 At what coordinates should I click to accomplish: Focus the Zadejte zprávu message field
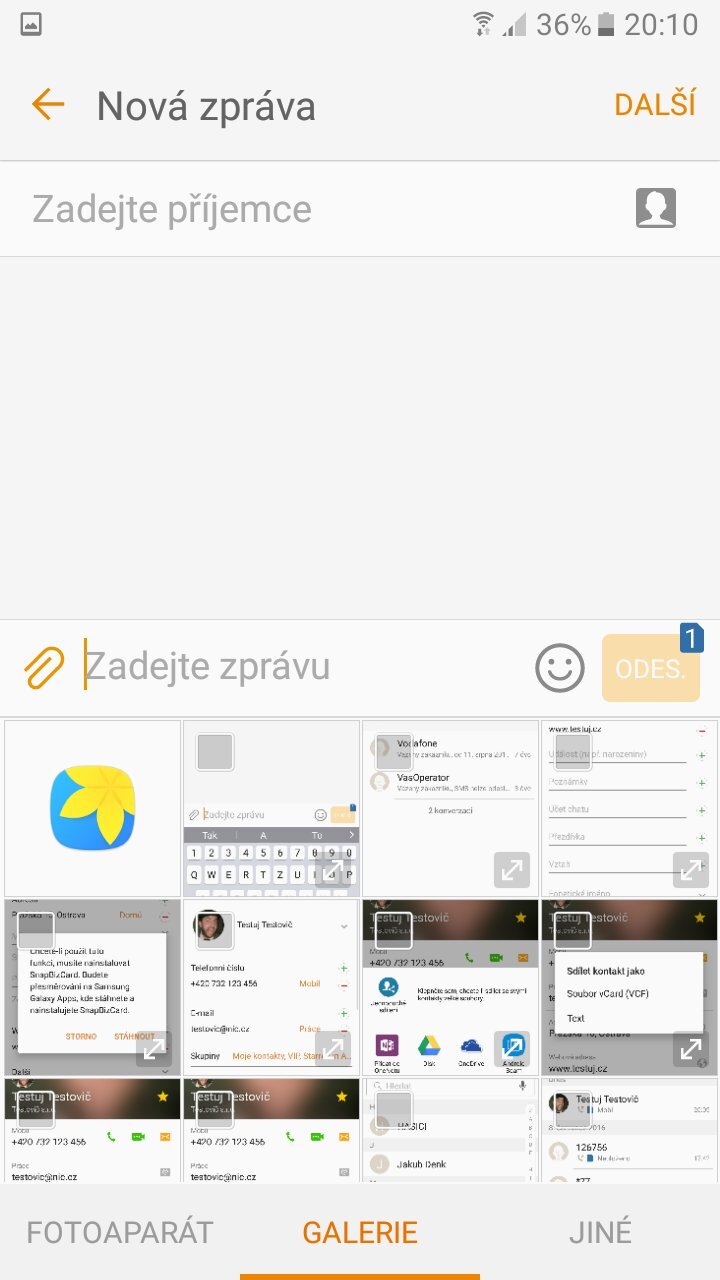pos(300,667)
